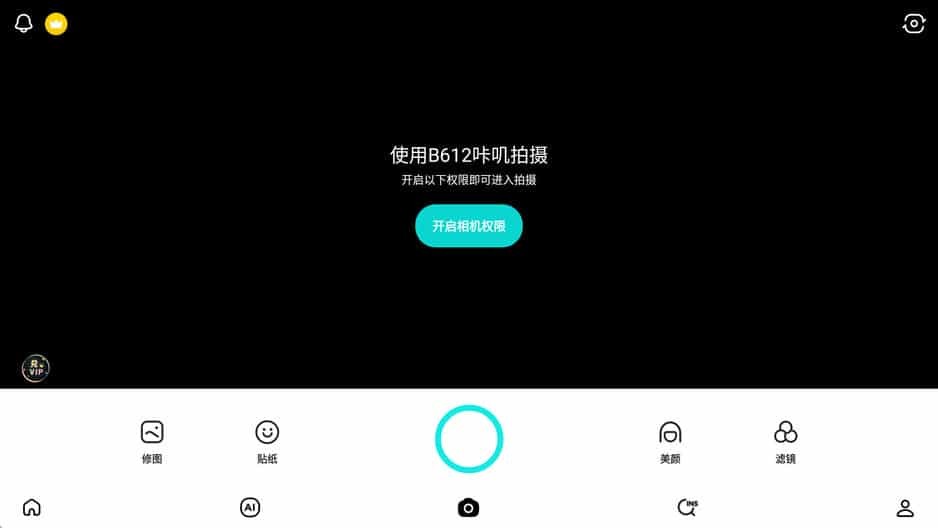Switch camera with the flip icon
938x528 pixels.
click(x=914, y=24)
